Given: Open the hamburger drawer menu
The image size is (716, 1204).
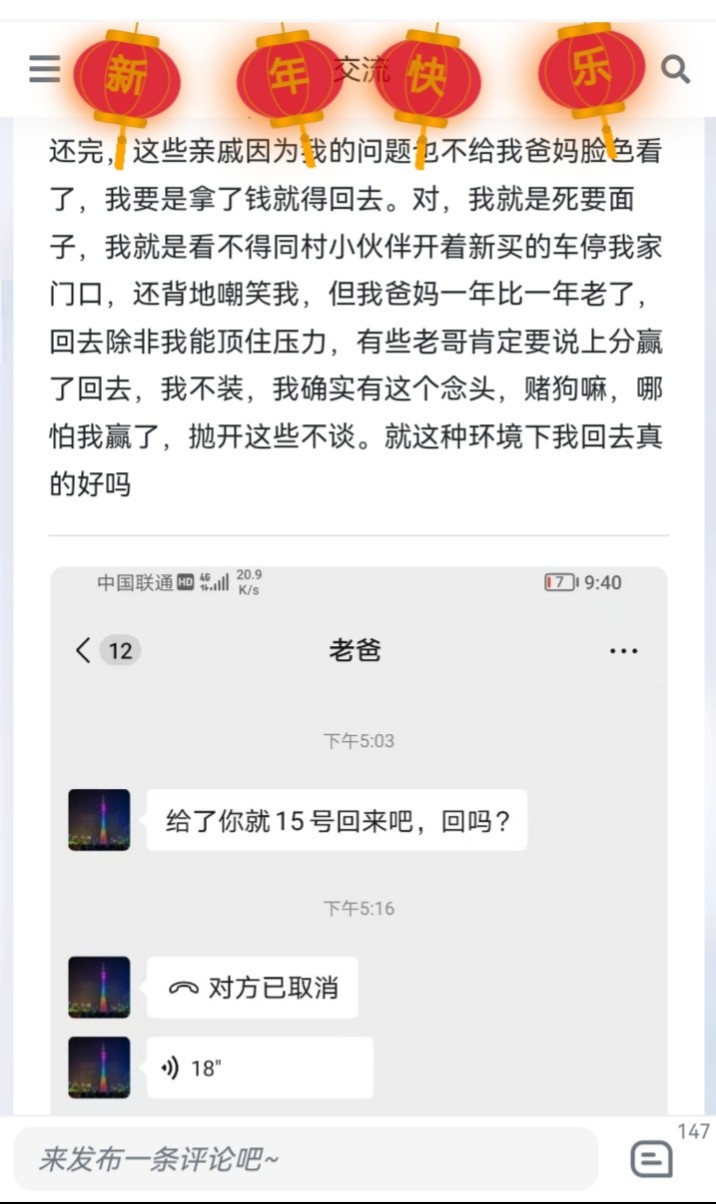Looking at the screenshot, I should [44, 69].
